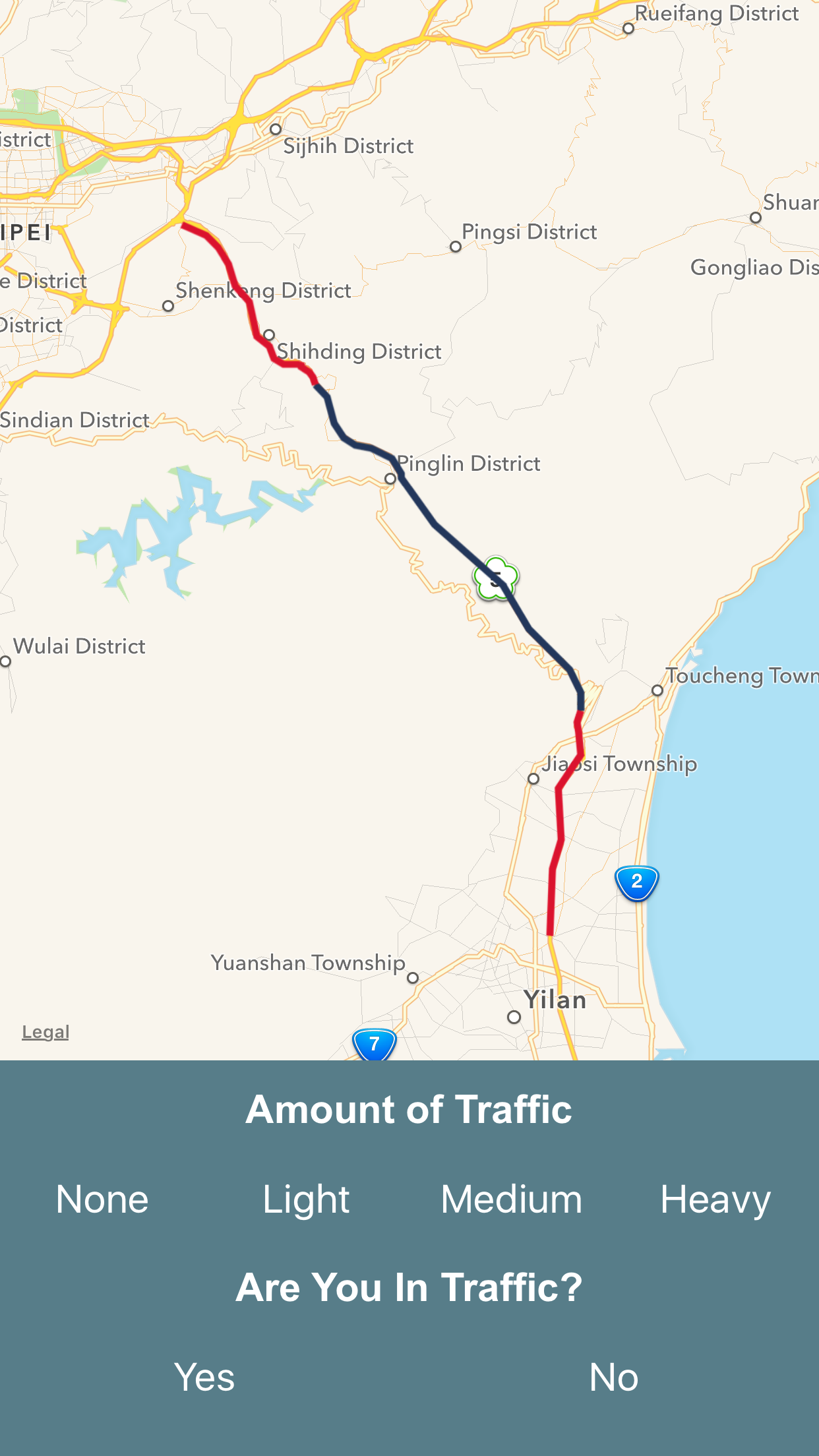Answer No to being in traffic

(614, 1377)
